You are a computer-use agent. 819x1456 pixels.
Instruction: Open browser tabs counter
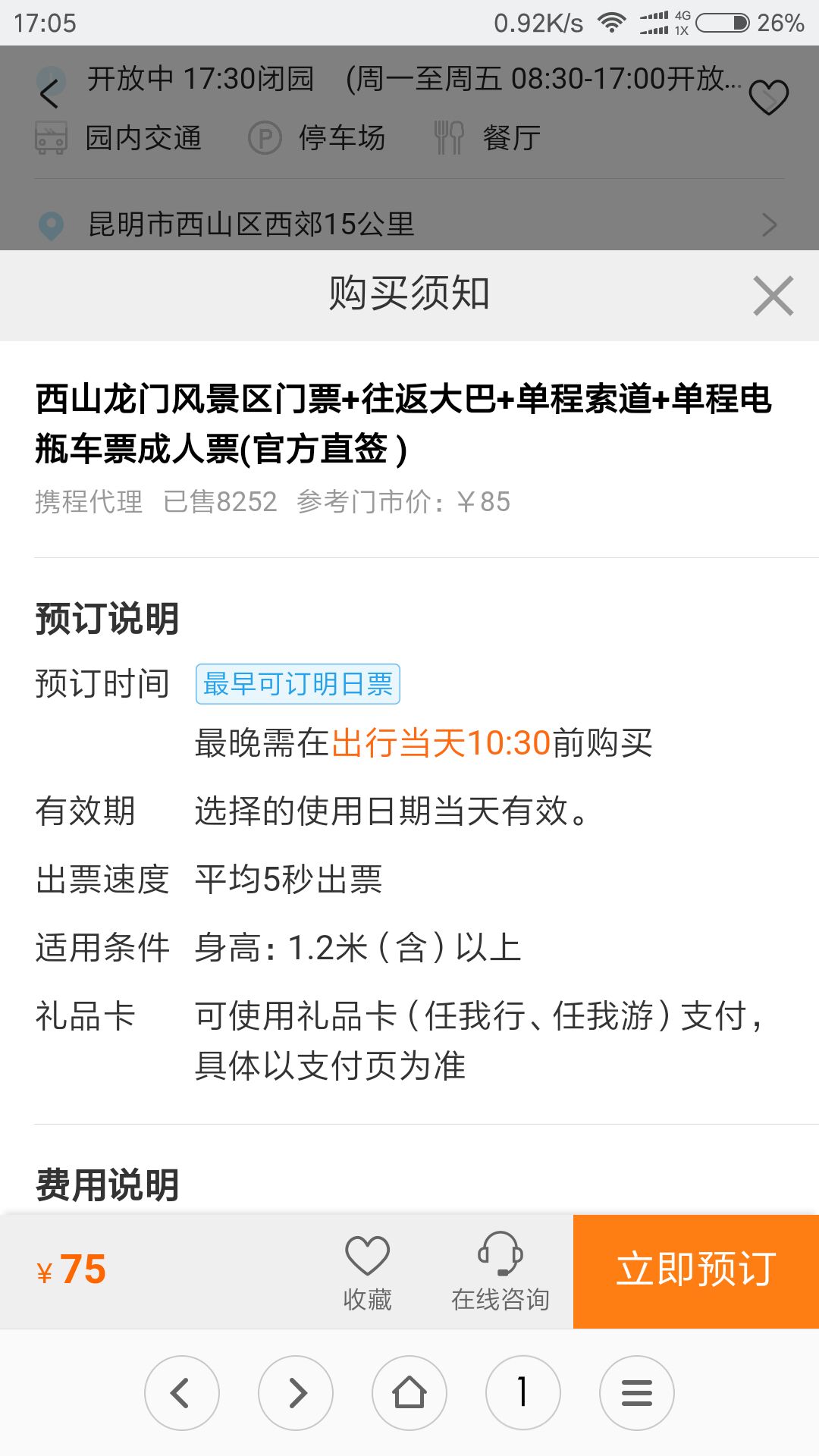point(523,1393)
